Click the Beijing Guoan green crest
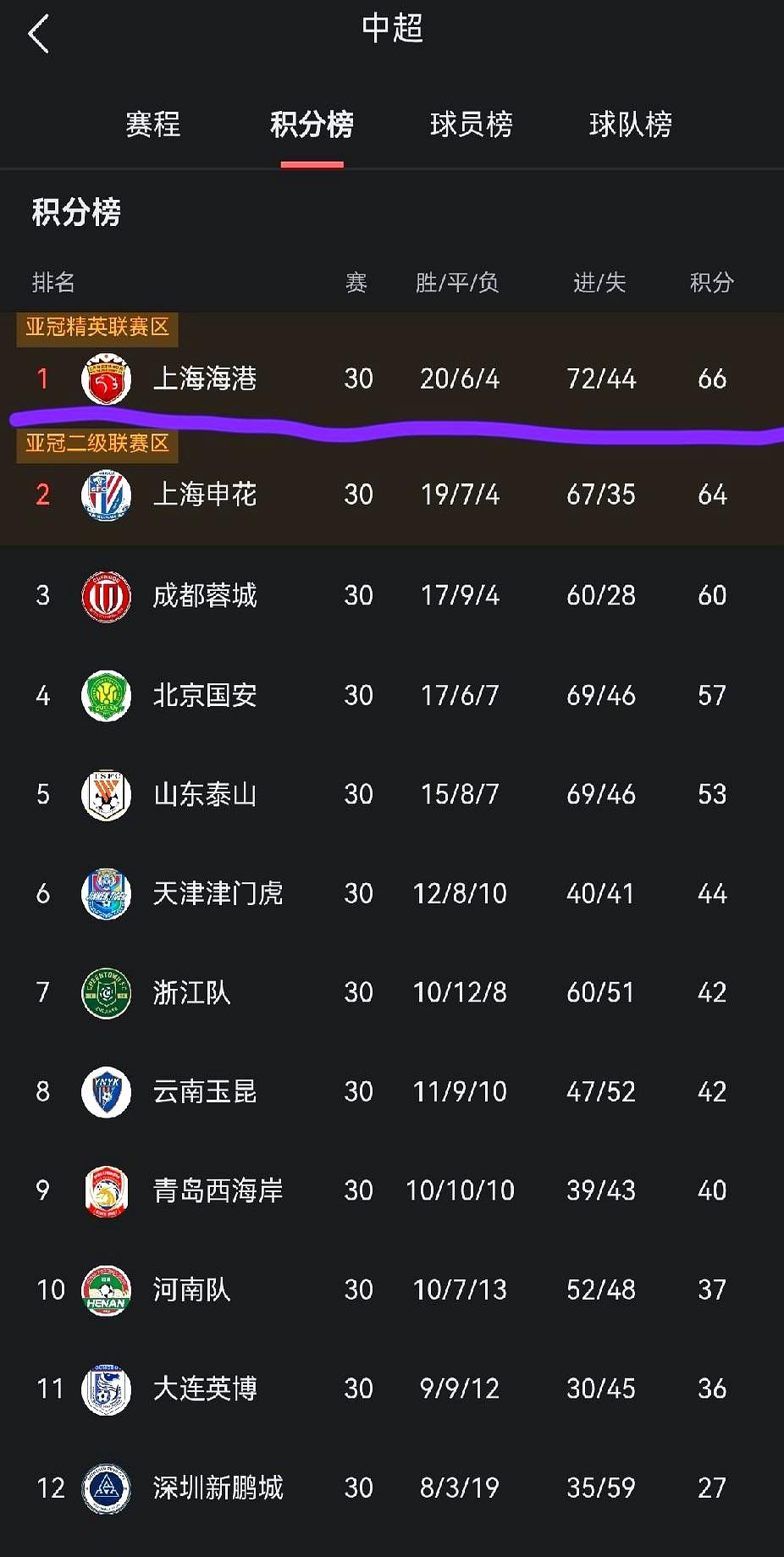Viewport: 784px width, 1557px height. (105, 695)
